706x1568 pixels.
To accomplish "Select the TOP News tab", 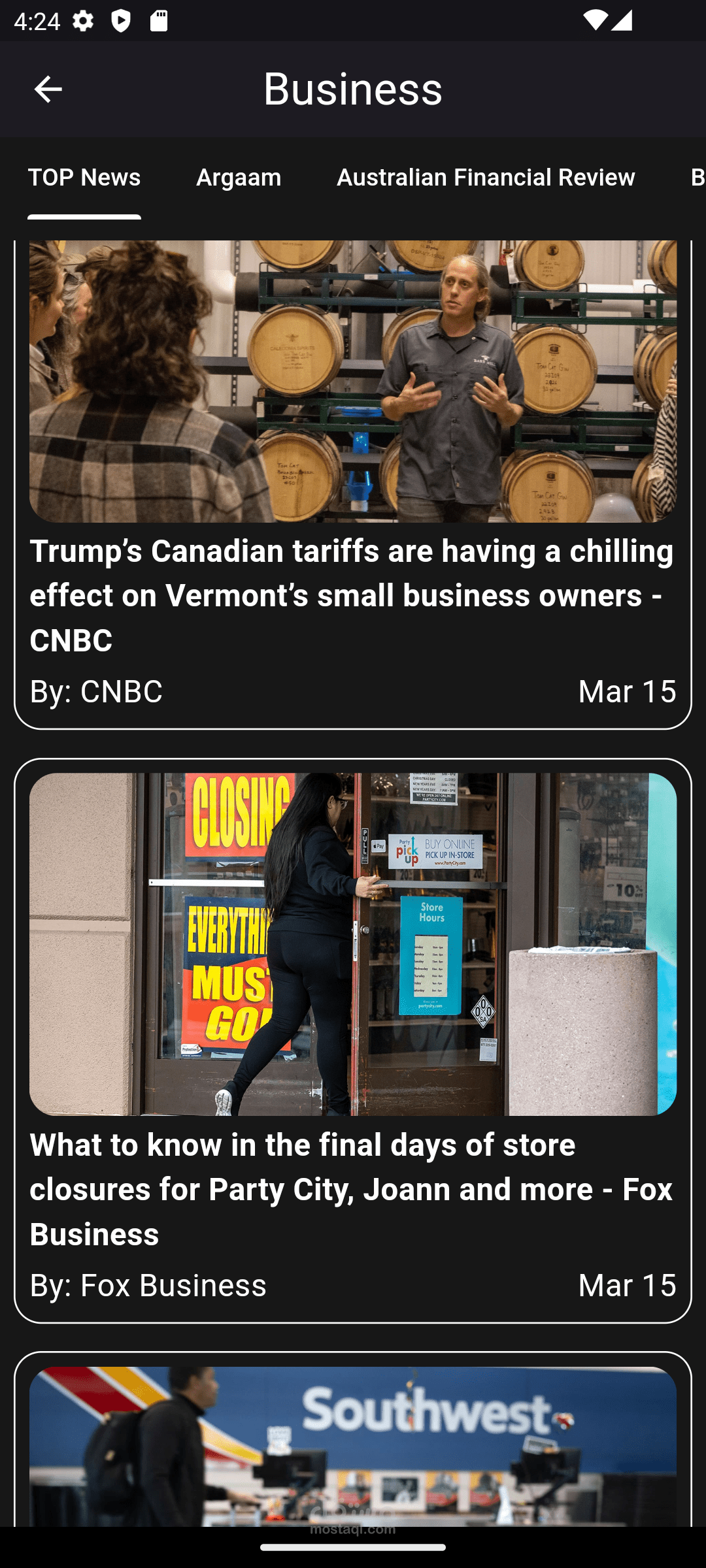I will [x=84, y=178].
